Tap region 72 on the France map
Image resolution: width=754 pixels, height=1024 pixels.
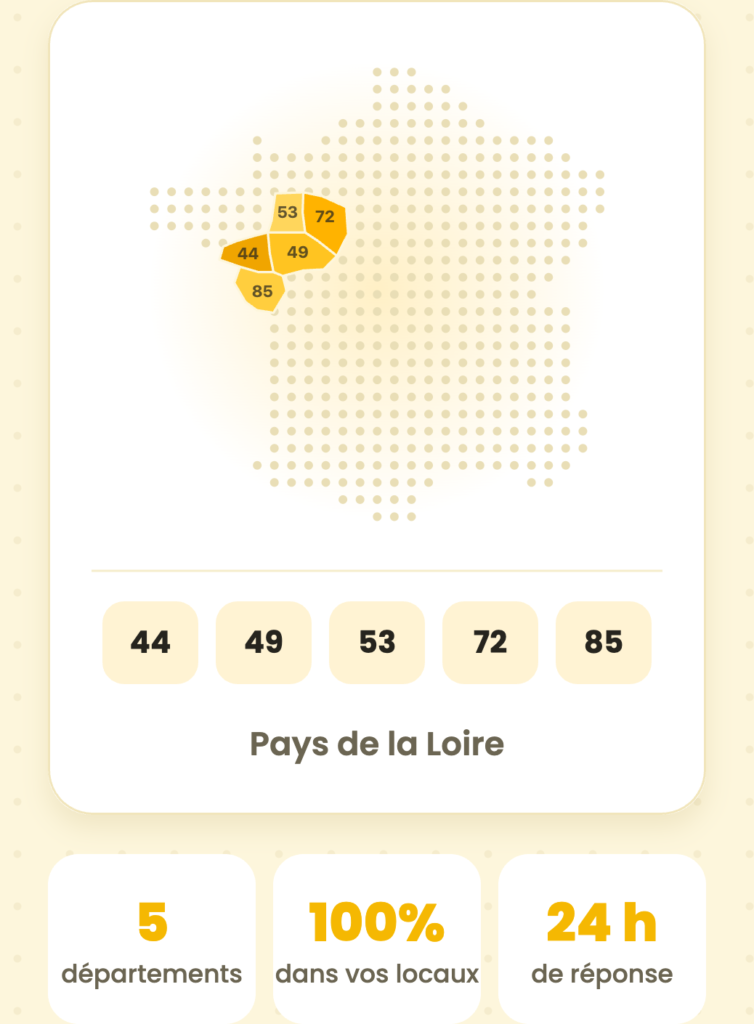[326, 219]
